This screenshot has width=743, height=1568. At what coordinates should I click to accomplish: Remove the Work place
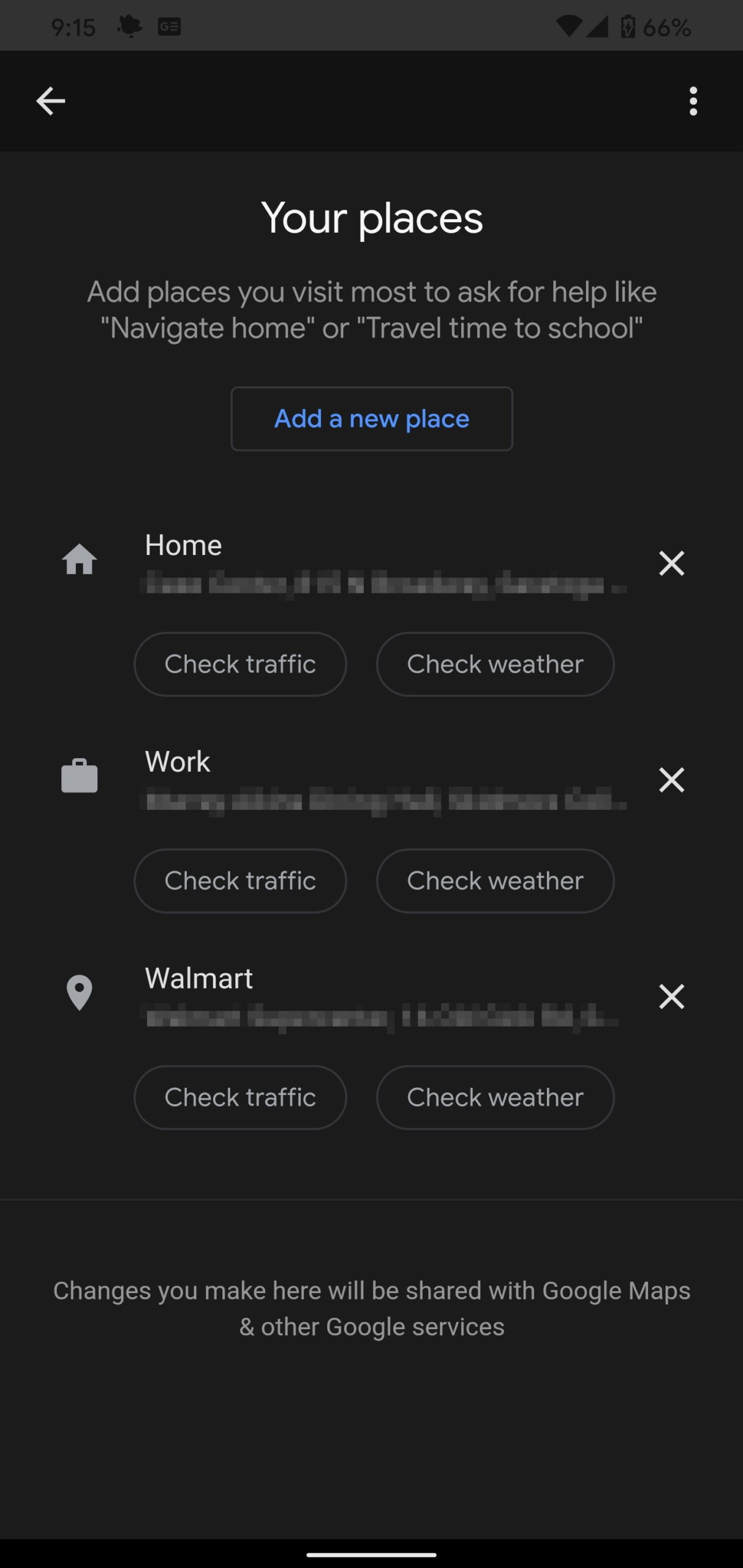tap(671, 780)
